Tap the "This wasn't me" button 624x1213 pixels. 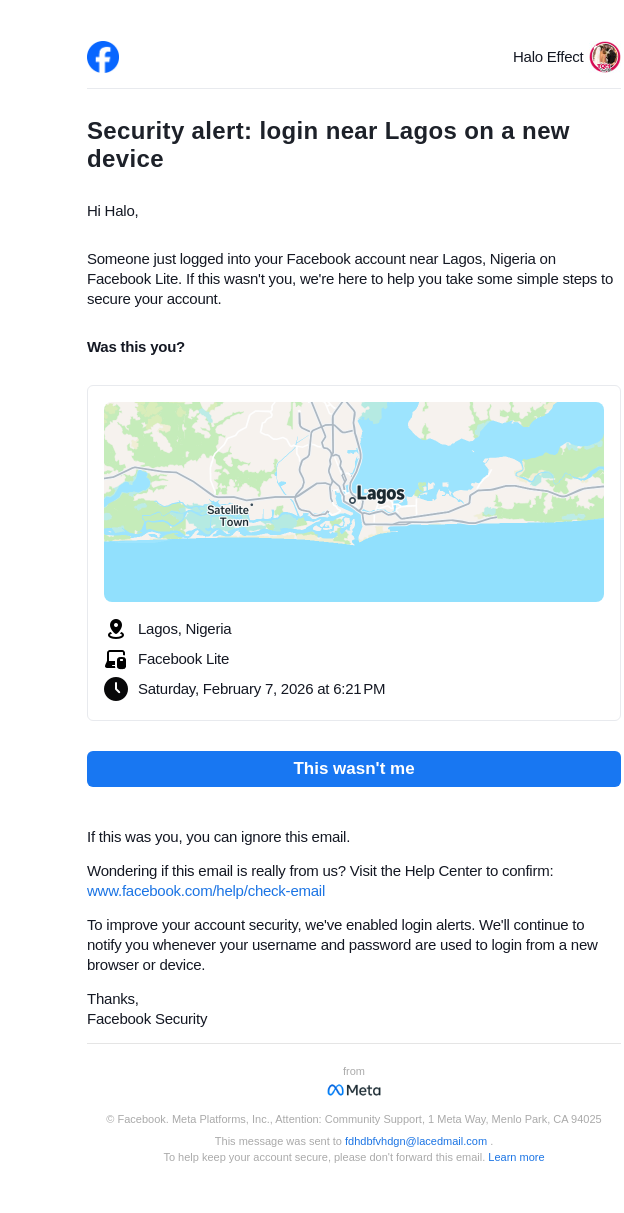click(x=353, y=769)
